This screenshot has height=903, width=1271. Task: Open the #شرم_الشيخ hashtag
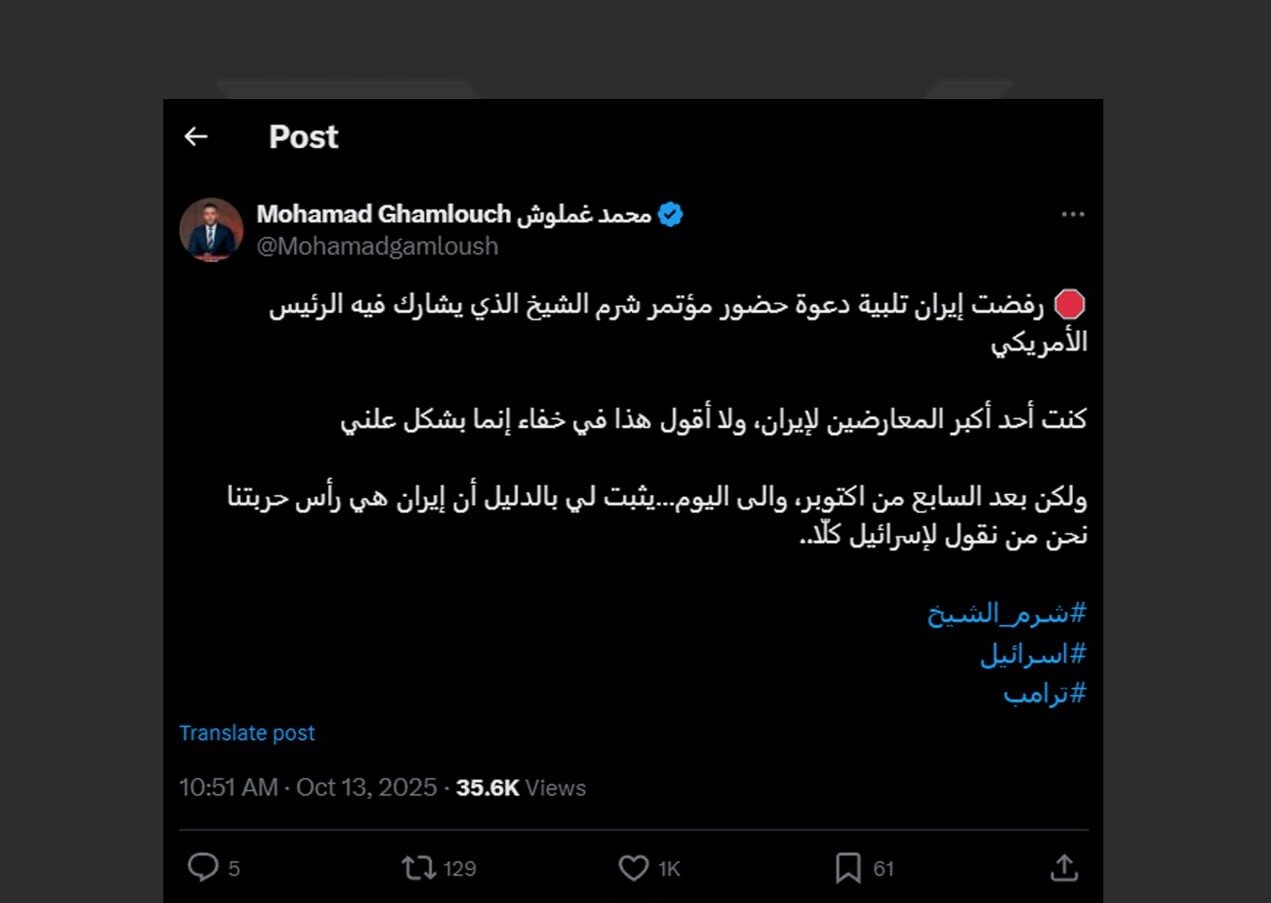tap(1006, 614)
